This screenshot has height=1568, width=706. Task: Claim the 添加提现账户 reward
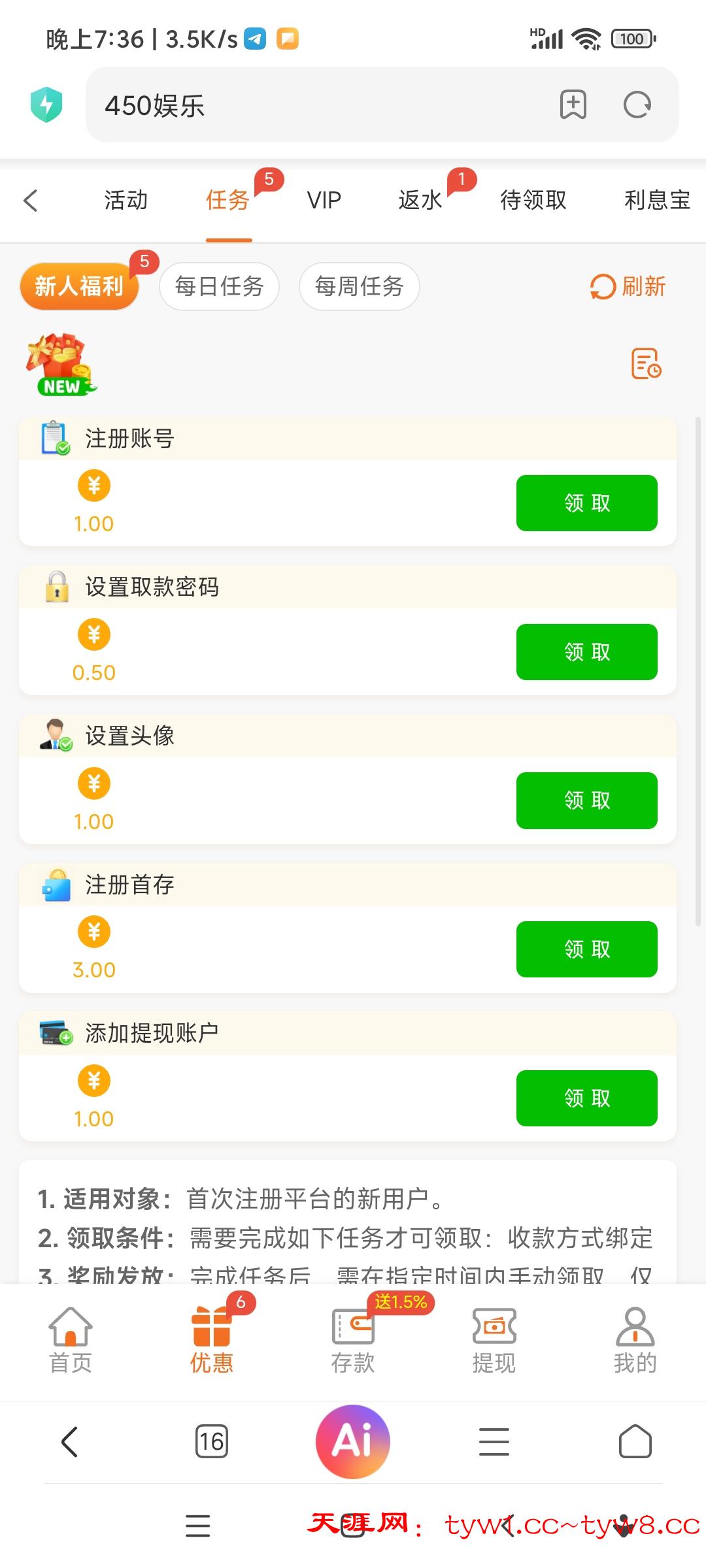point(586,1098)
